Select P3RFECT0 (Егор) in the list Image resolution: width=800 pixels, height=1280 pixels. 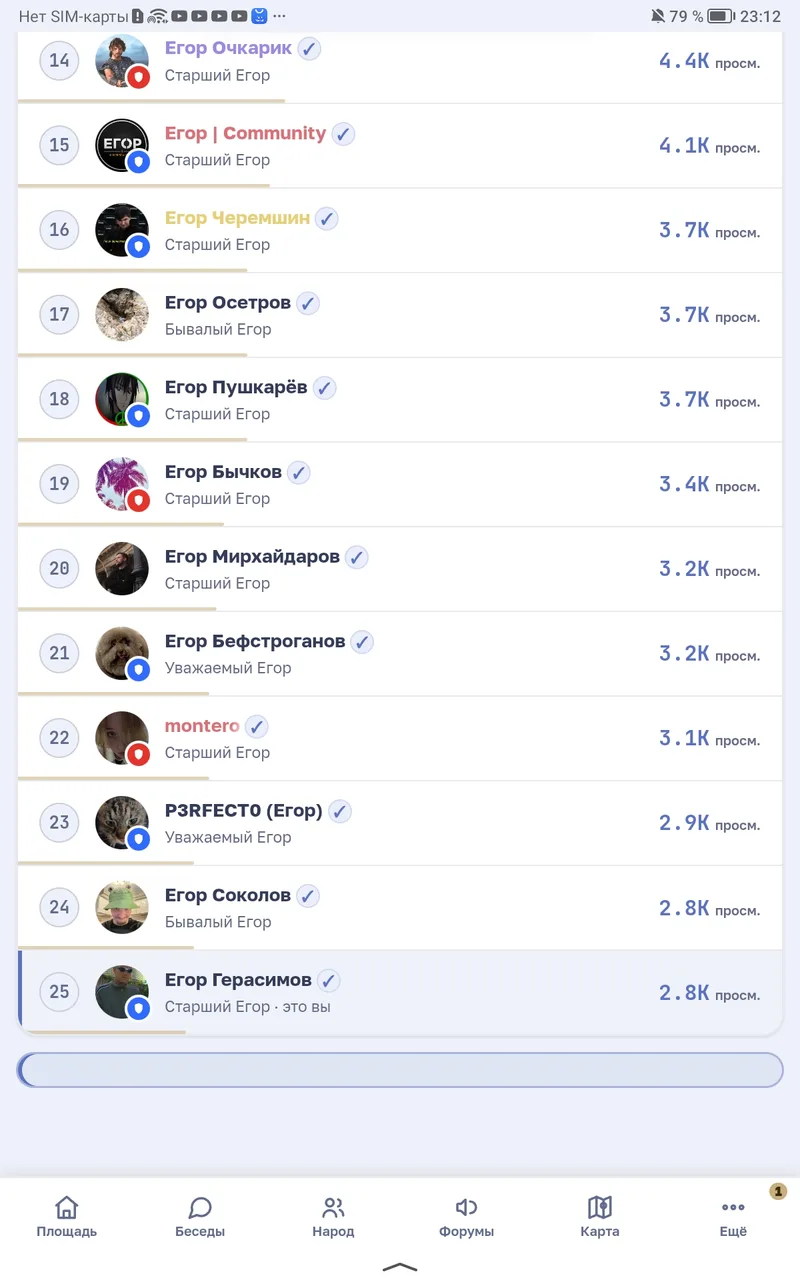(x=400, y=823)
